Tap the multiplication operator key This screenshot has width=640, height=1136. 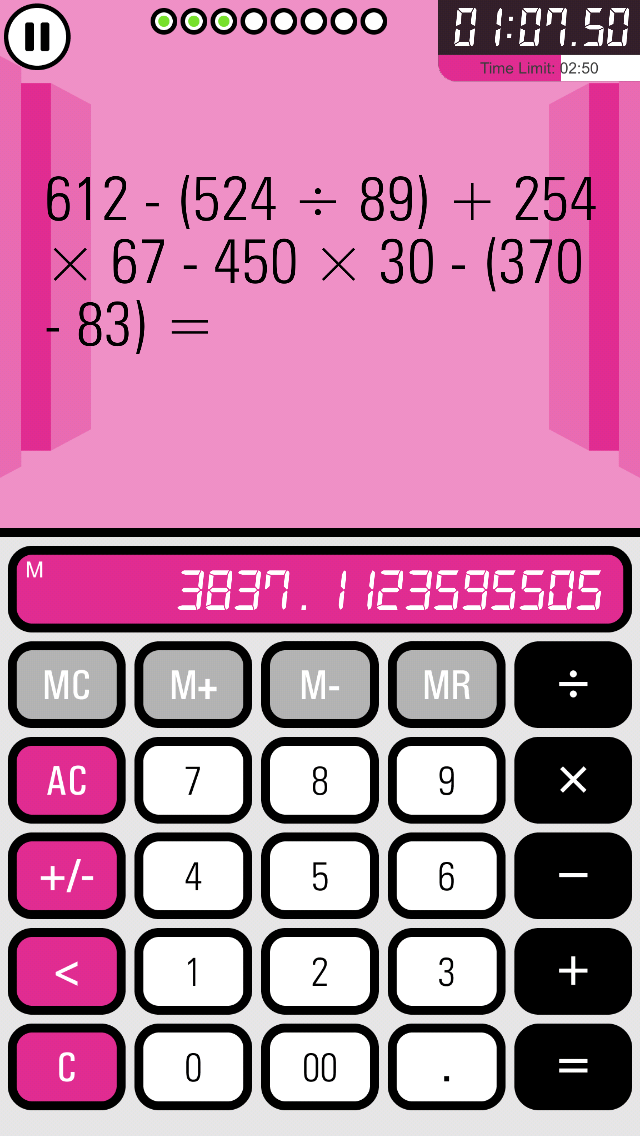point(573,780)
